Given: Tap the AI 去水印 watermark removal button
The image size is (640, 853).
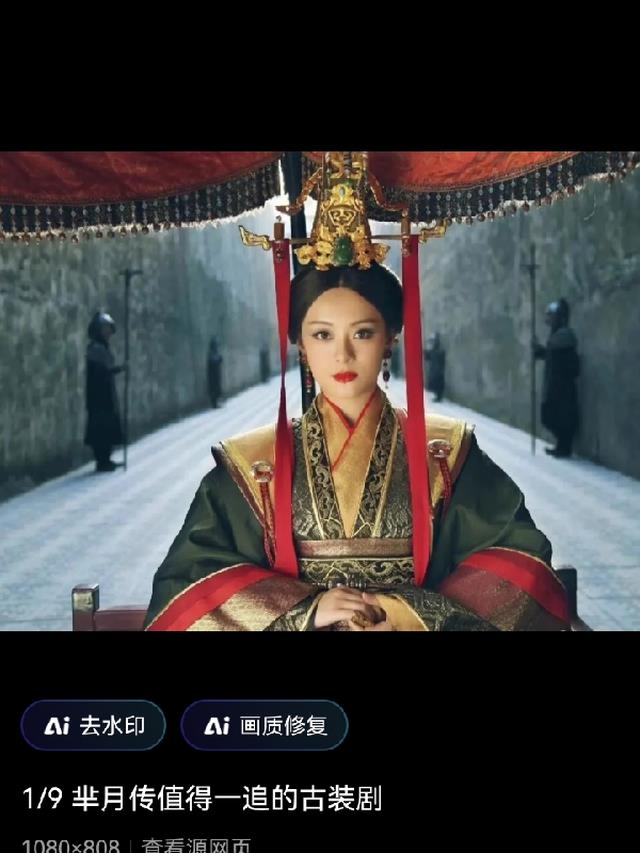Looking at the screenshot, I should [x=93, y=725].
